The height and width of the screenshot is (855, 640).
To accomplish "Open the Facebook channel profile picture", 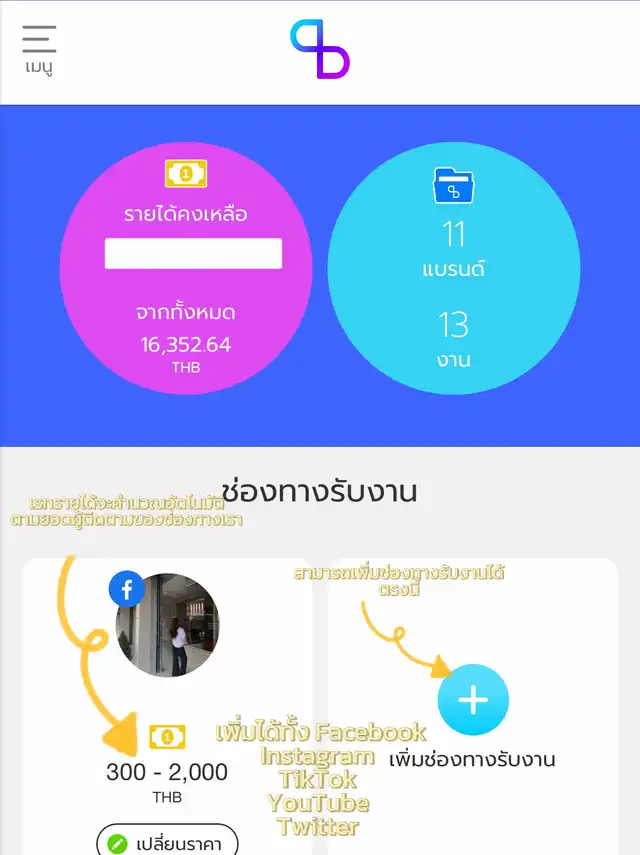I will (167, 625).
